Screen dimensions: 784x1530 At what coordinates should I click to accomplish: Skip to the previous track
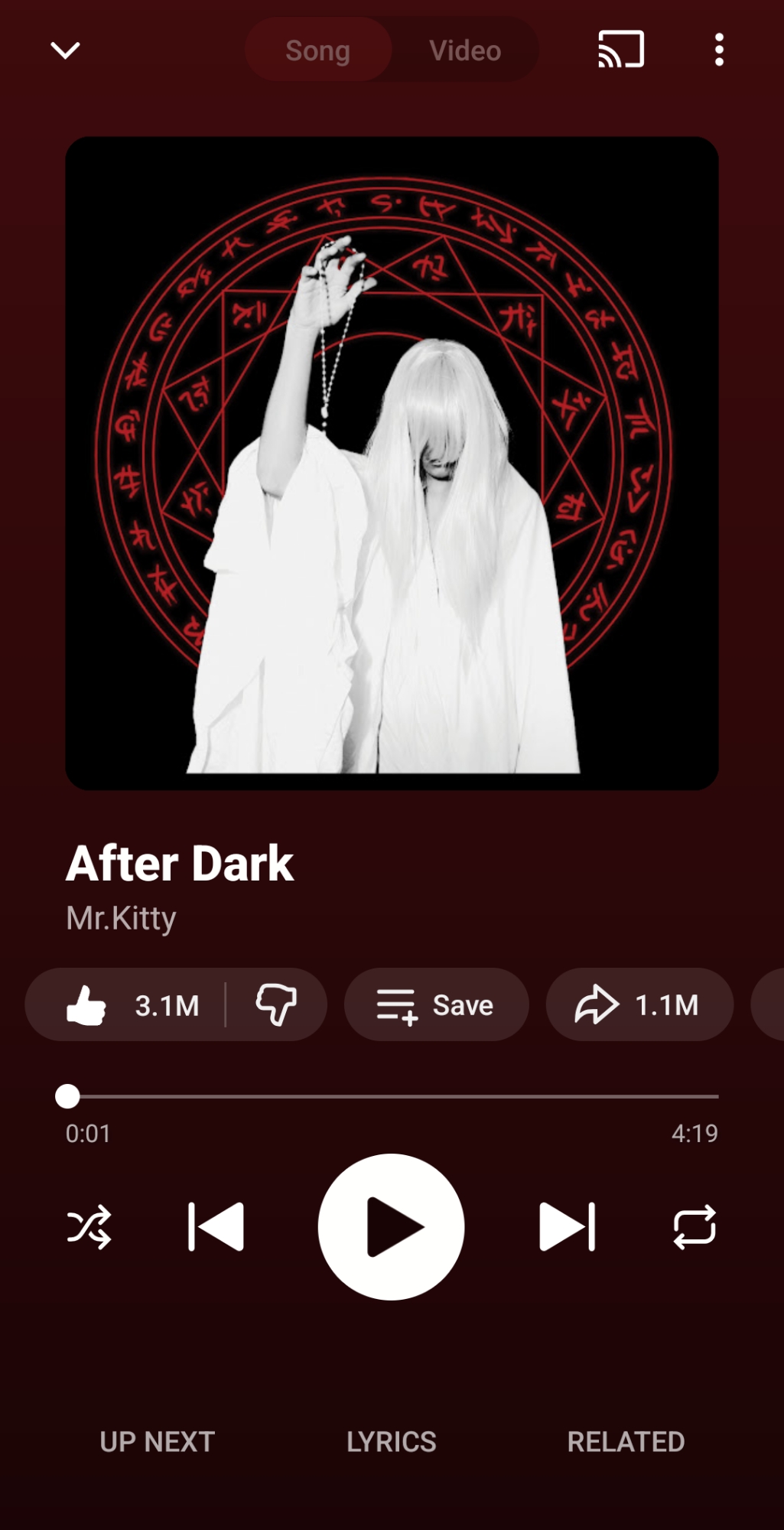(216, 1227)
